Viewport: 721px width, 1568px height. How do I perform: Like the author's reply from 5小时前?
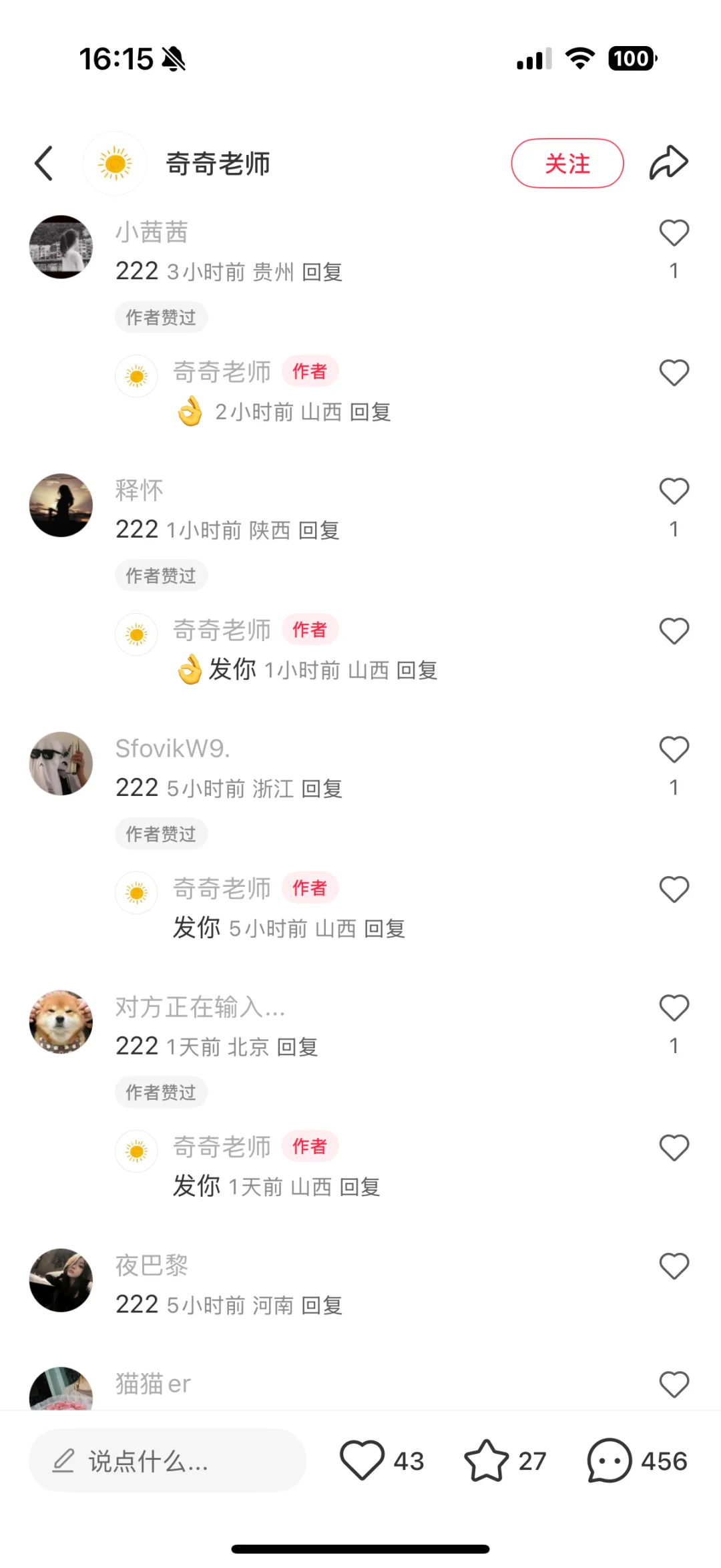674,890
